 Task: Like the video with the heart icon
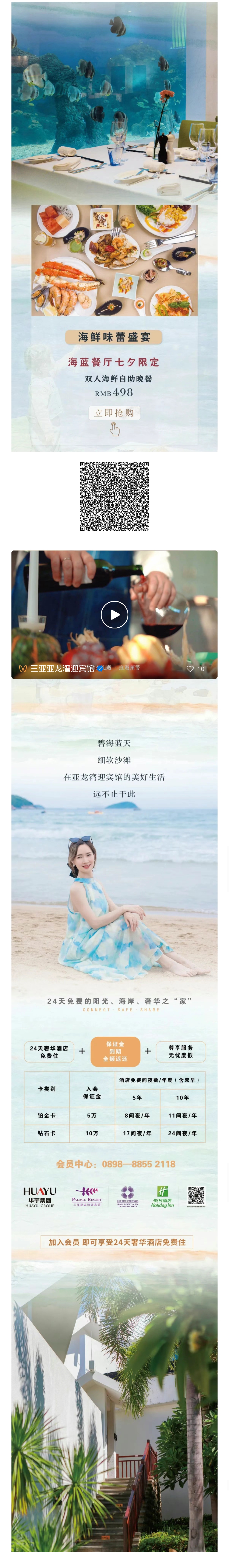tap(190, 668)
